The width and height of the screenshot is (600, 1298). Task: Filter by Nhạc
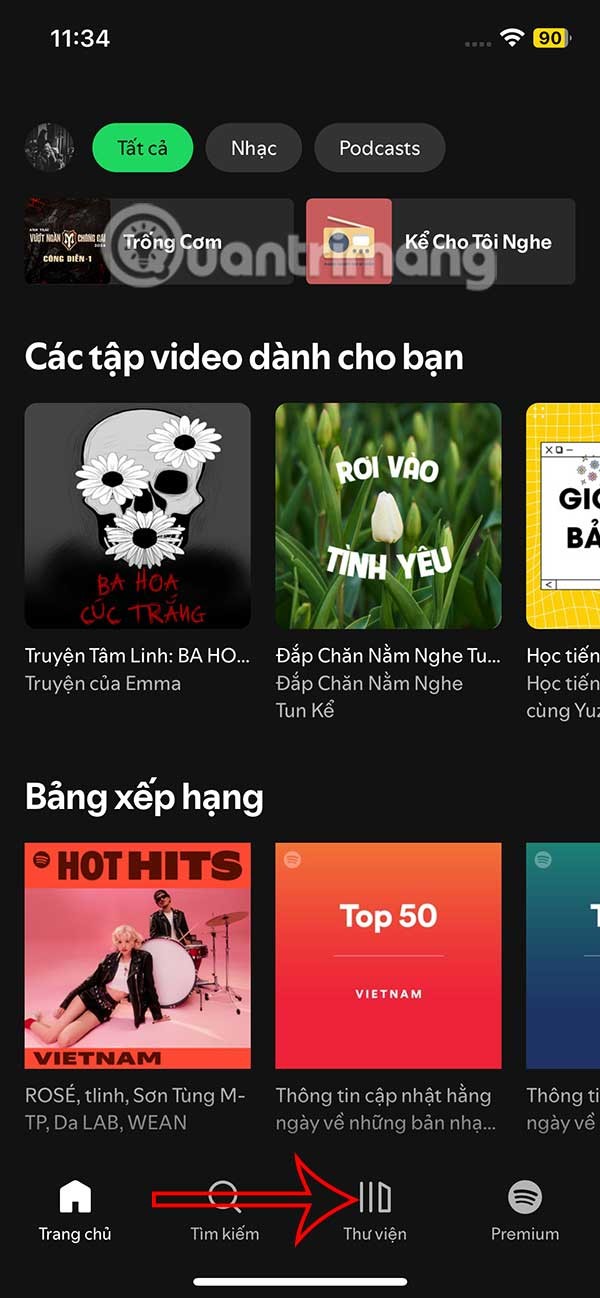pos(254,148)
